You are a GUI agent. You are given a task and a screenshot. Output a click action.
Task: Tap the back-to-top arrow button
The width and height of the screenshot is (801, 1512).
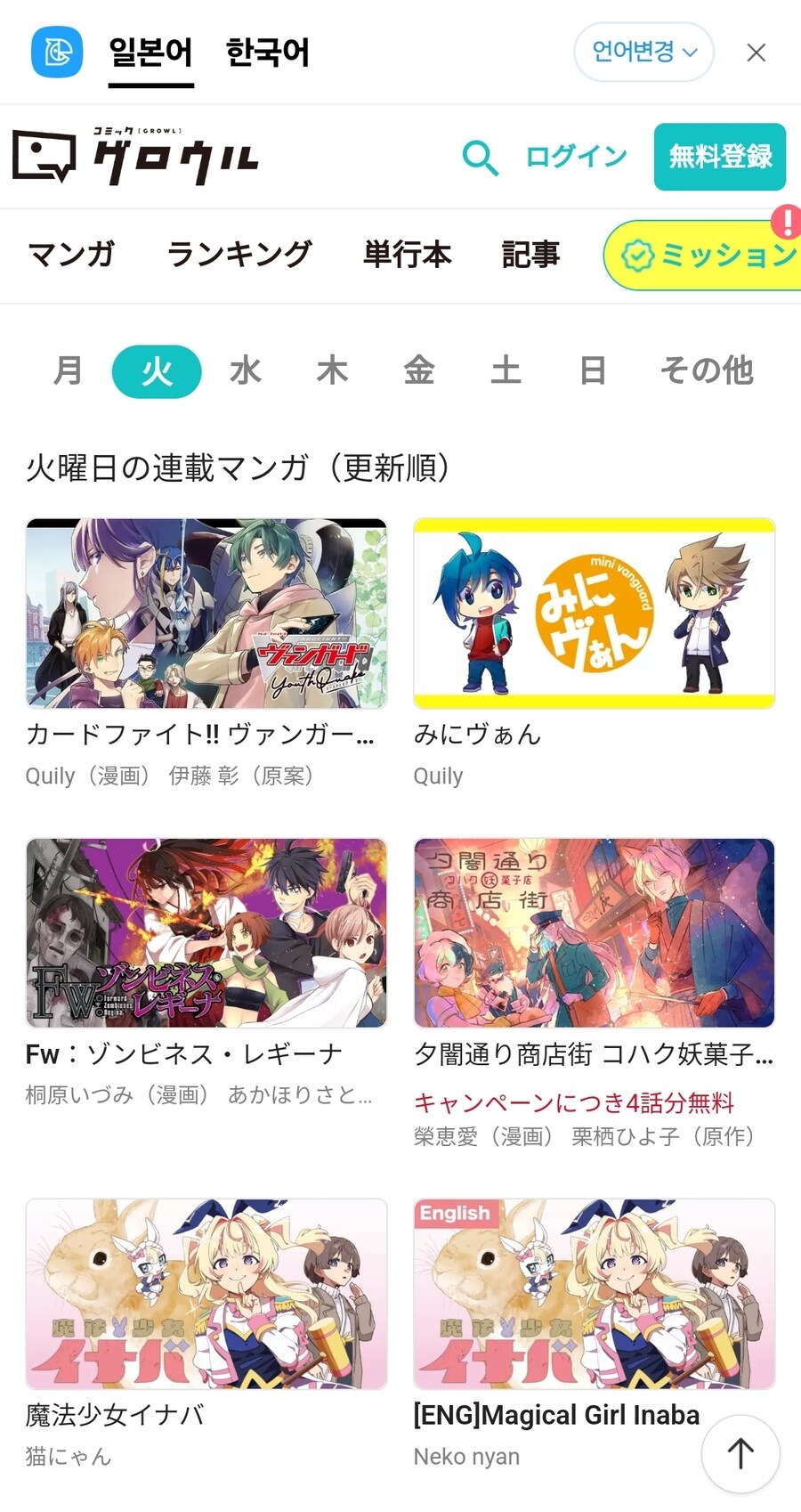coord(740,1453)
